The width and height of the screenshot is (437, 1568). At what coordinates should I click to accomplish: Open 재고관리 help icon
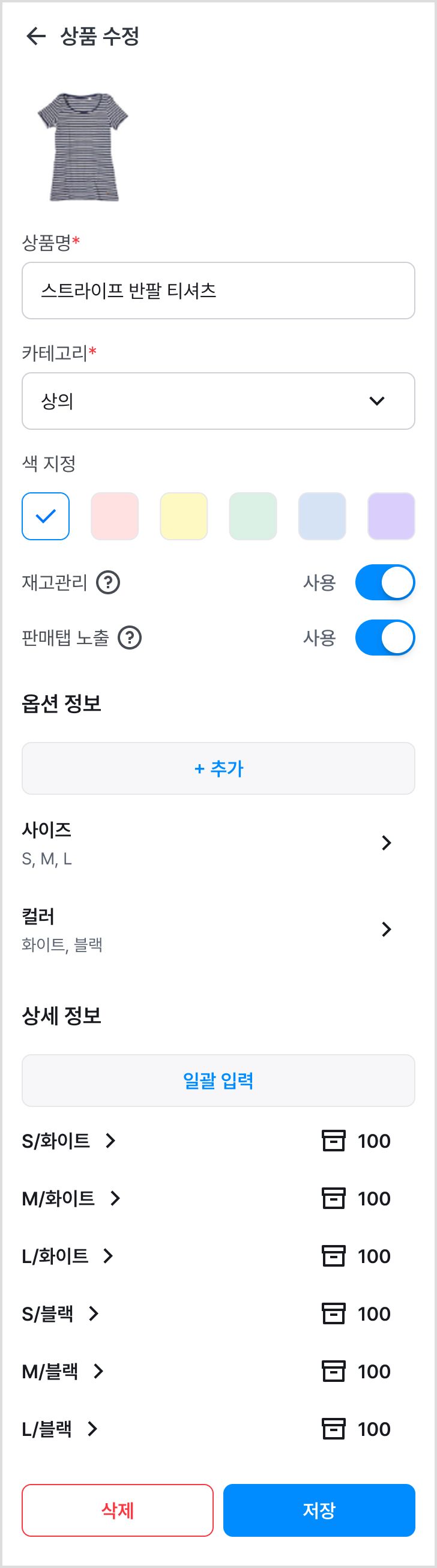108,582
